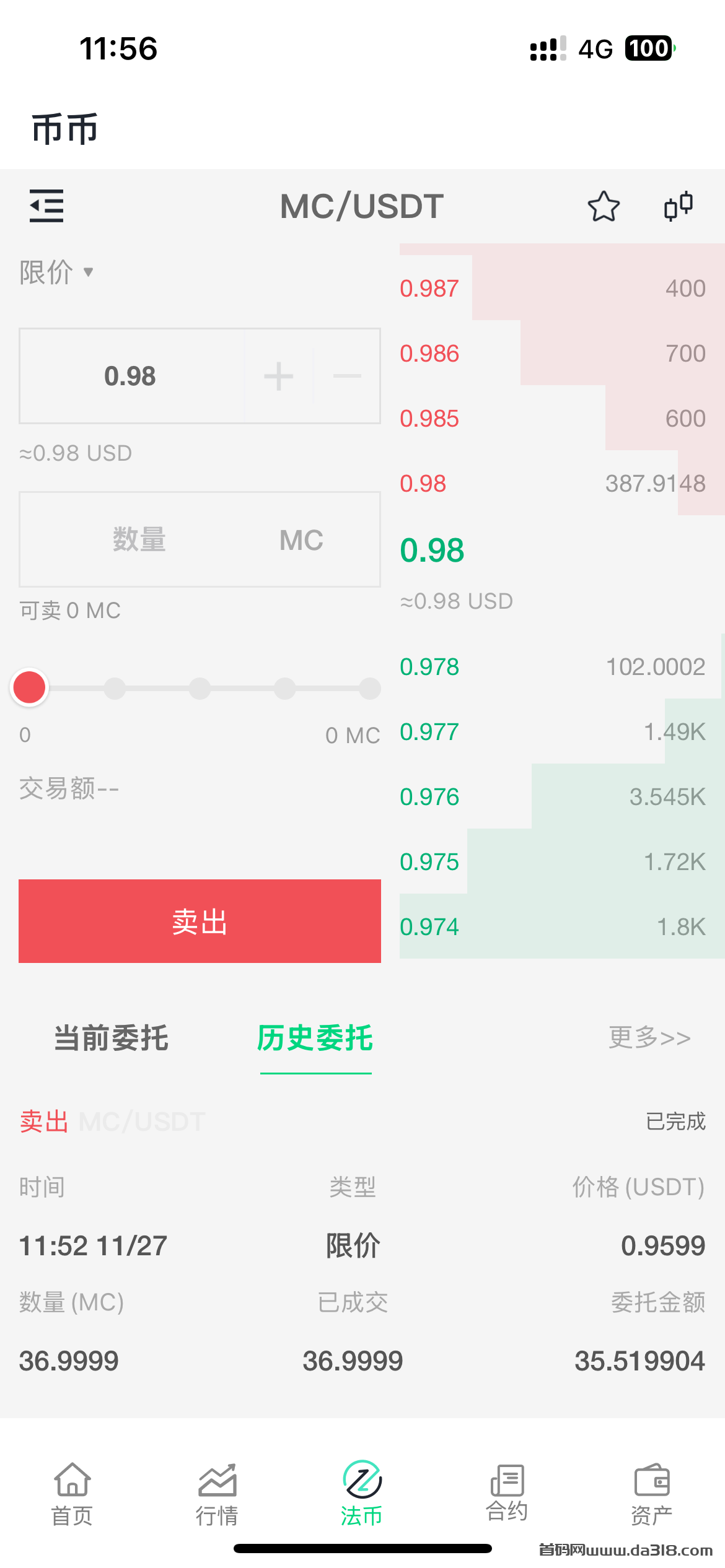Select the 历史委托 tab

coord(315,1039)
